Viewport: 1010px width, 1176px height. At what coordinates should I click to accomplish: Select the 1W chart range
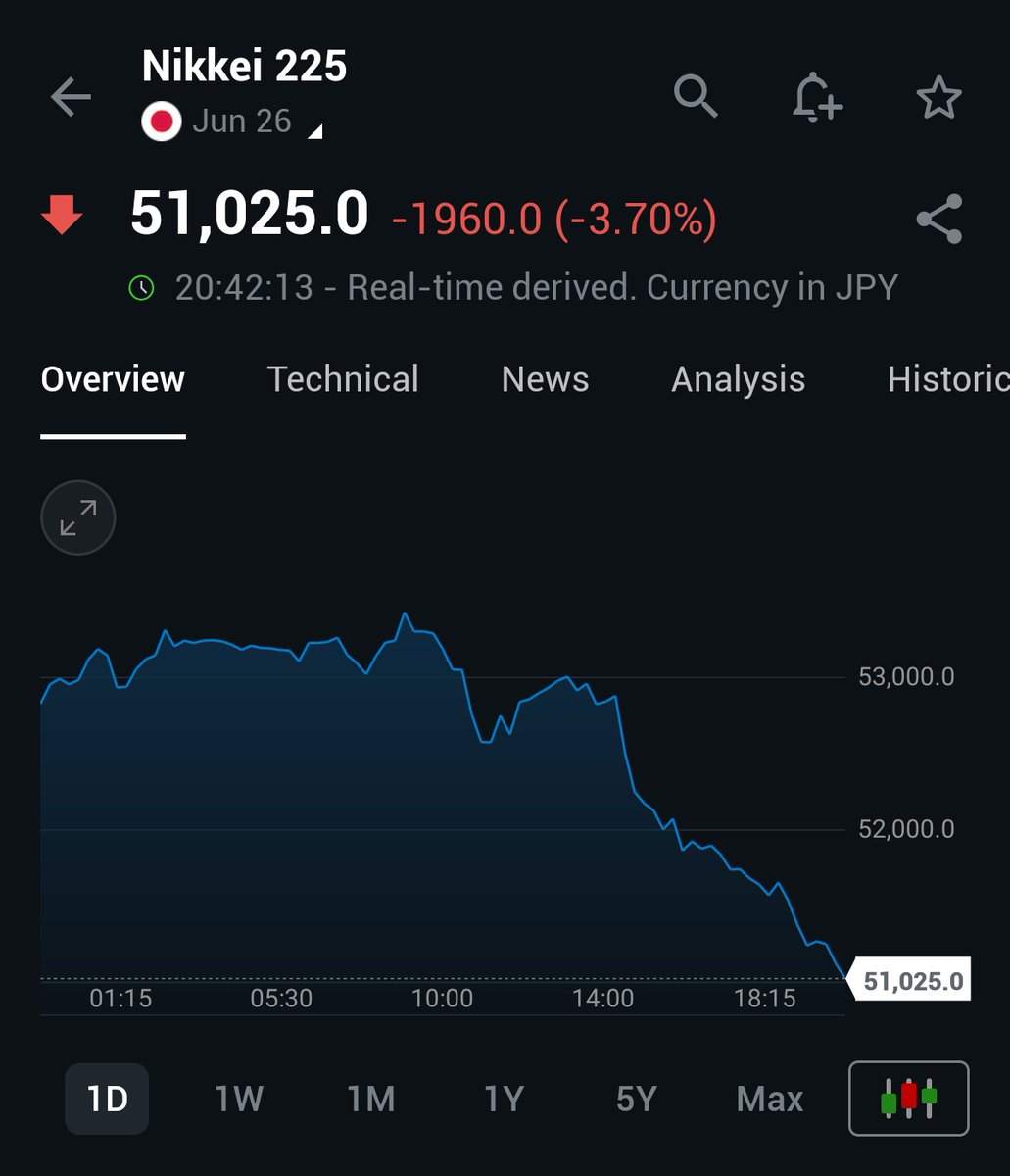pyautogui.click(x=239, y=1099)
